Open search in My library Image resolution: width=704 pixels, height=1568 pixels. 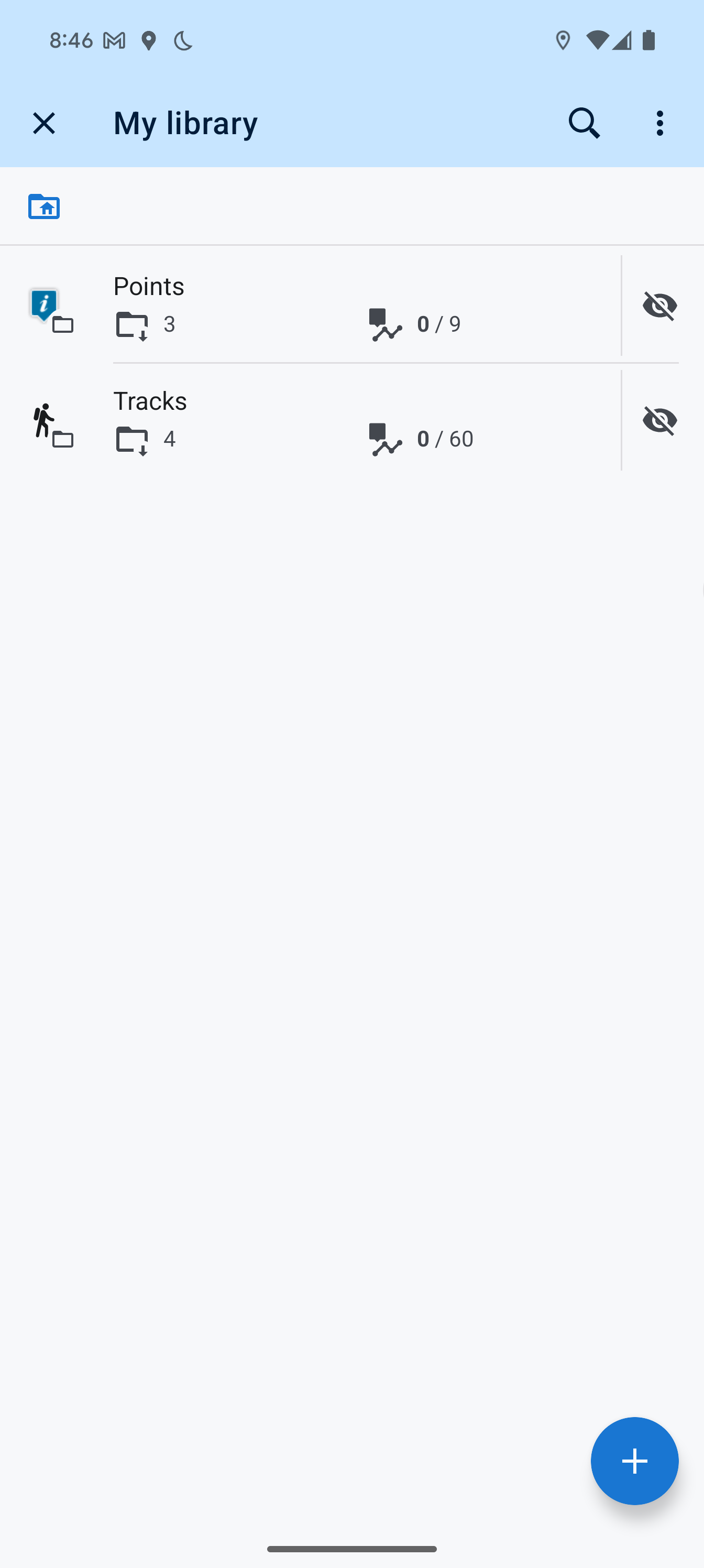tap(584, 123)
